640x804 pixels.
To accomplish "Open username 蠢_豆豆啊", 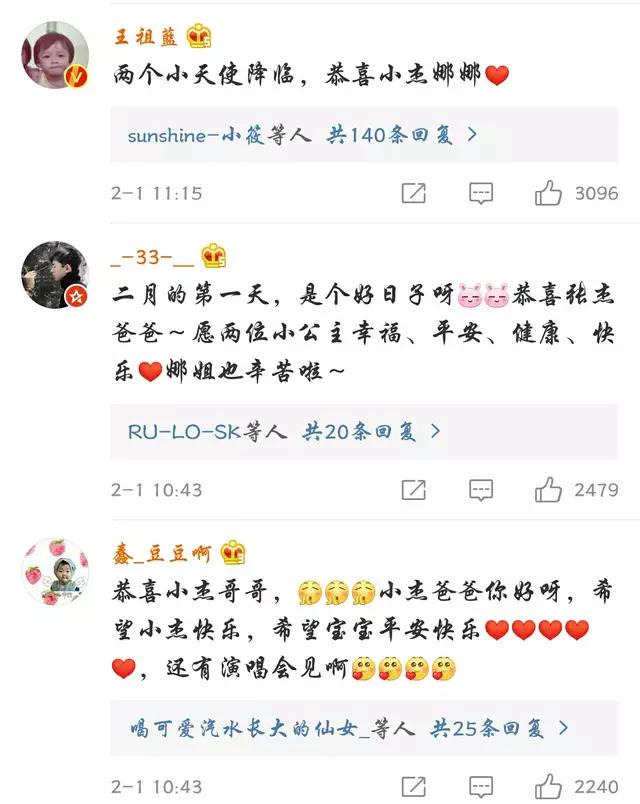I will (x=164, y=553).
